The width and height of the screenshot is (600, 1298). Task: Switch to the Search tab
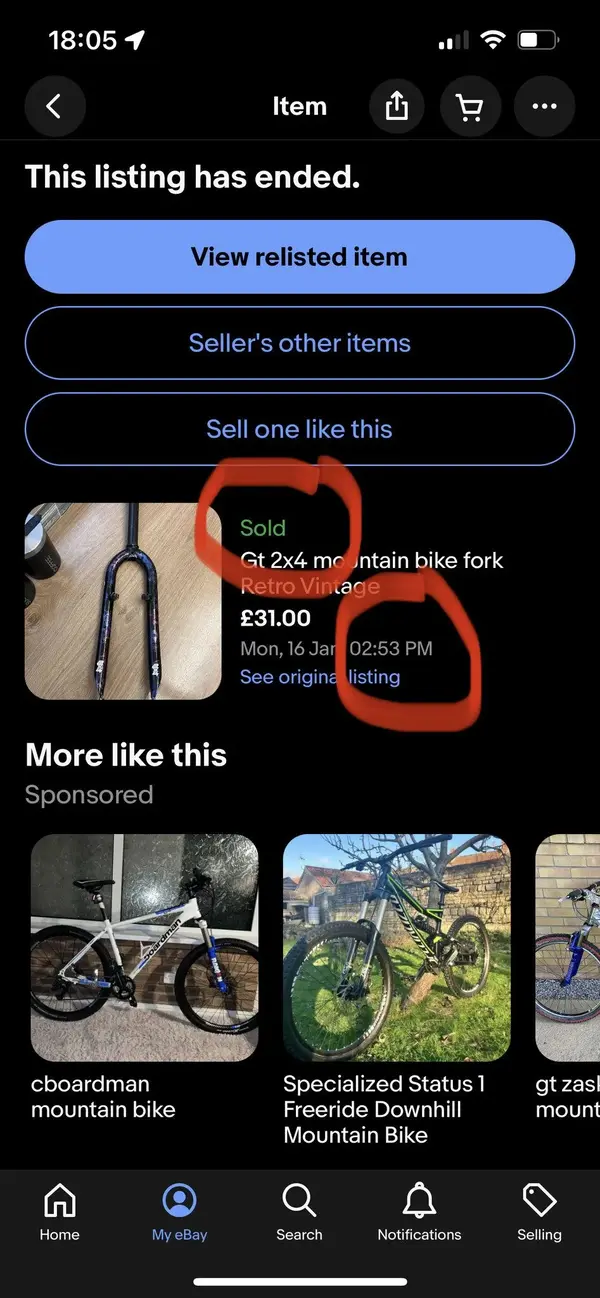click(x=300, y=1211)
